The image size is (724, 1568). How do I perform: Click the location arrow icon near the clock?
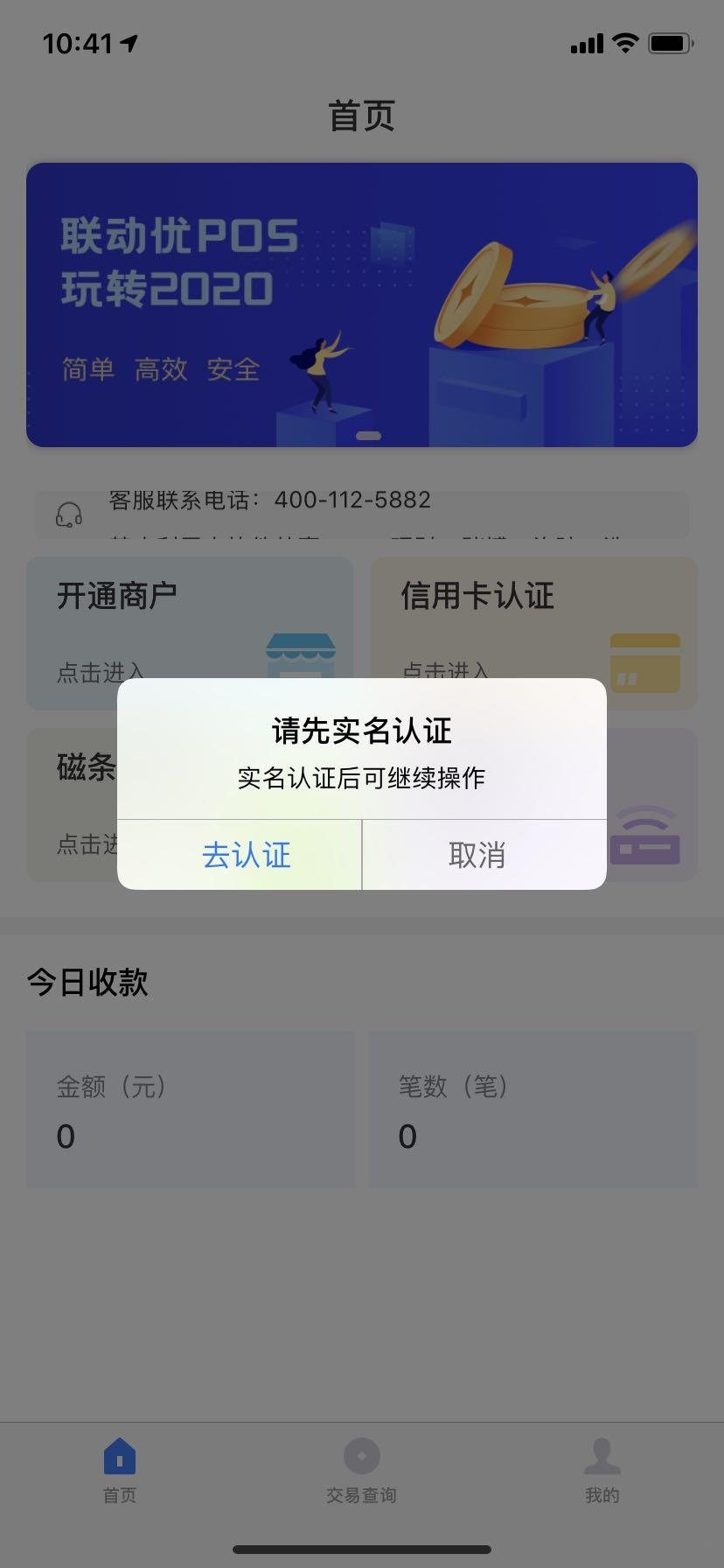(128, 40)
